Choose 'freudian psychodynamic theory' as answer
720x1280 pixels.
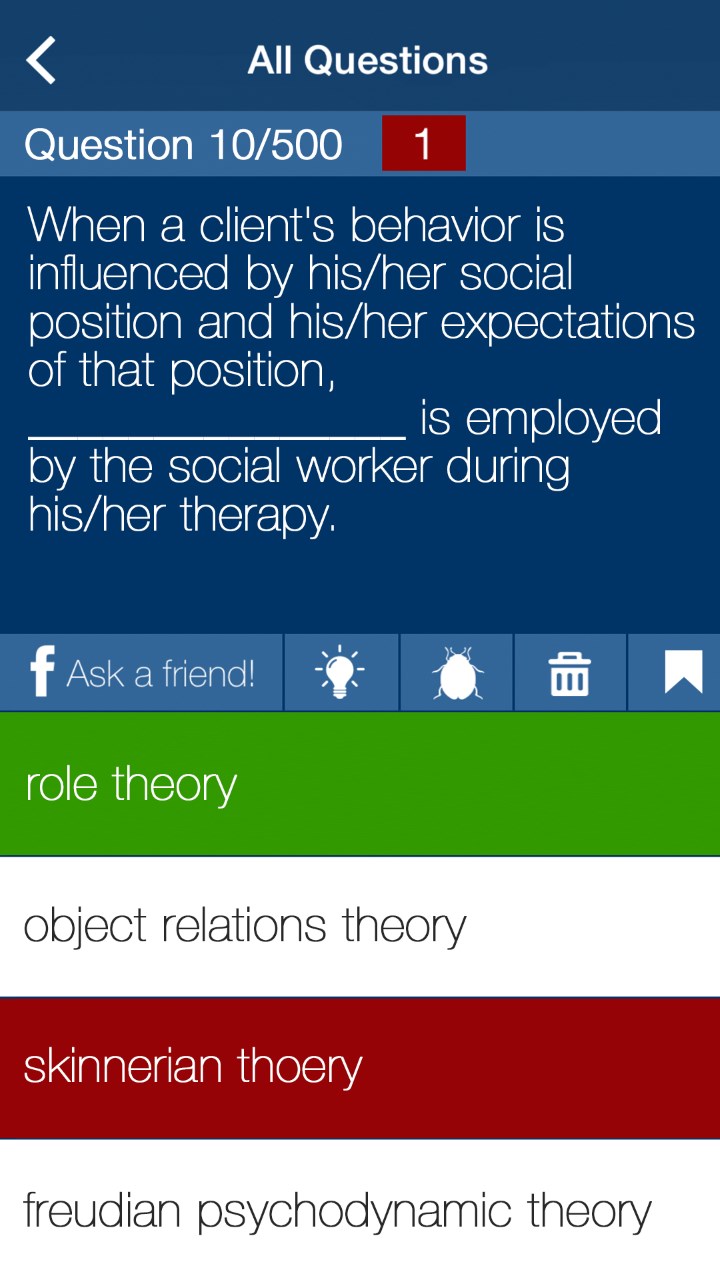[339, 1210]
